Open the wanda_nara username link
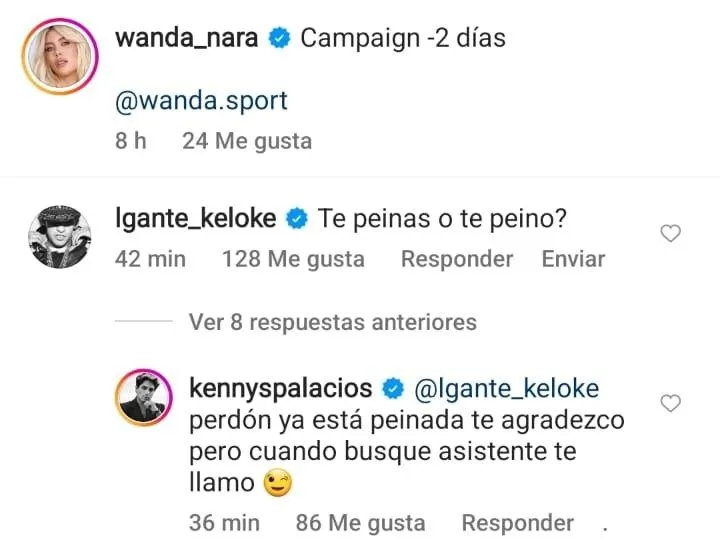The image size is (720, 558). coord(187,39)
